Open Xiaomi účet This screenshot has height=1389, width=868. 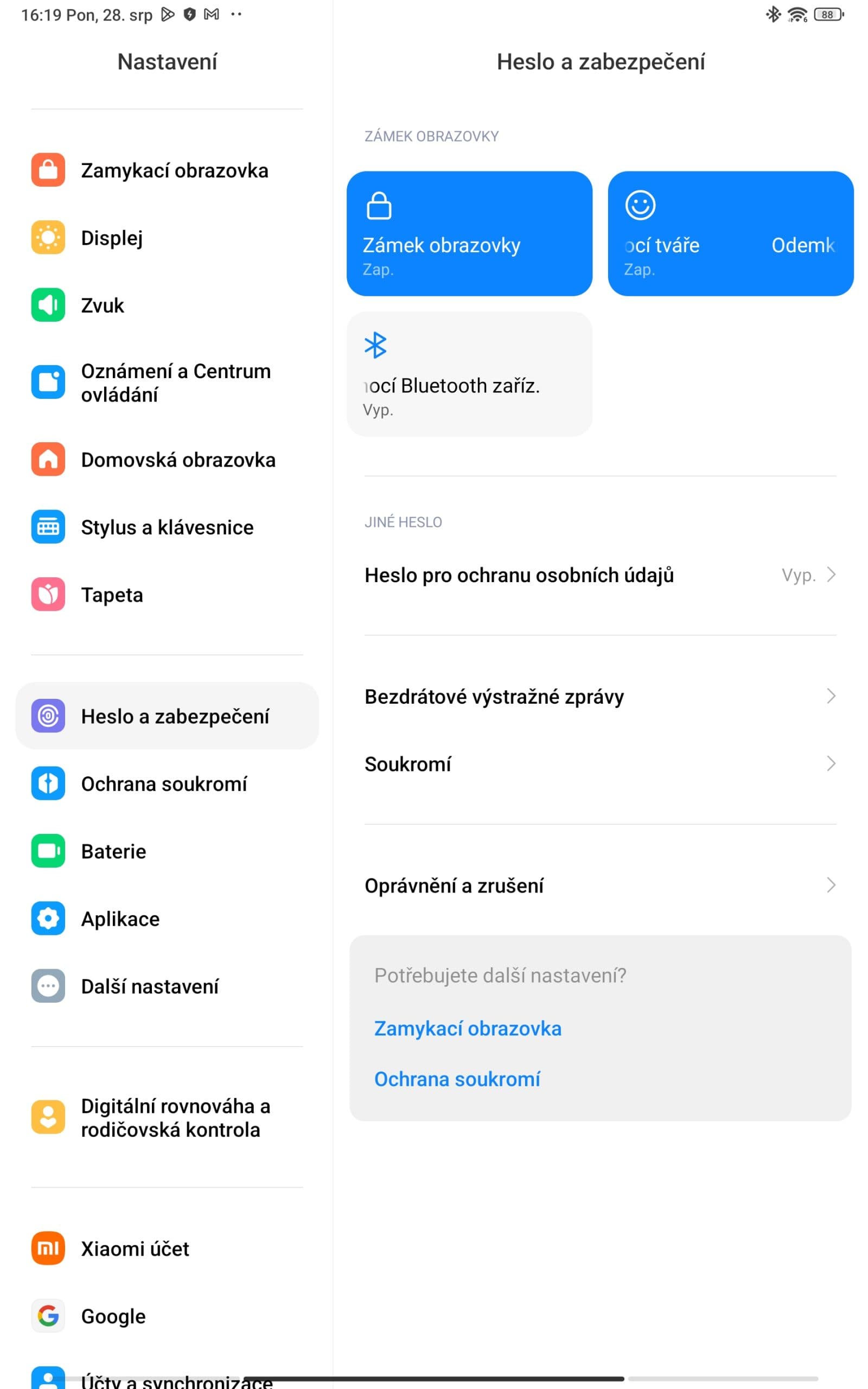point(167,1248)
